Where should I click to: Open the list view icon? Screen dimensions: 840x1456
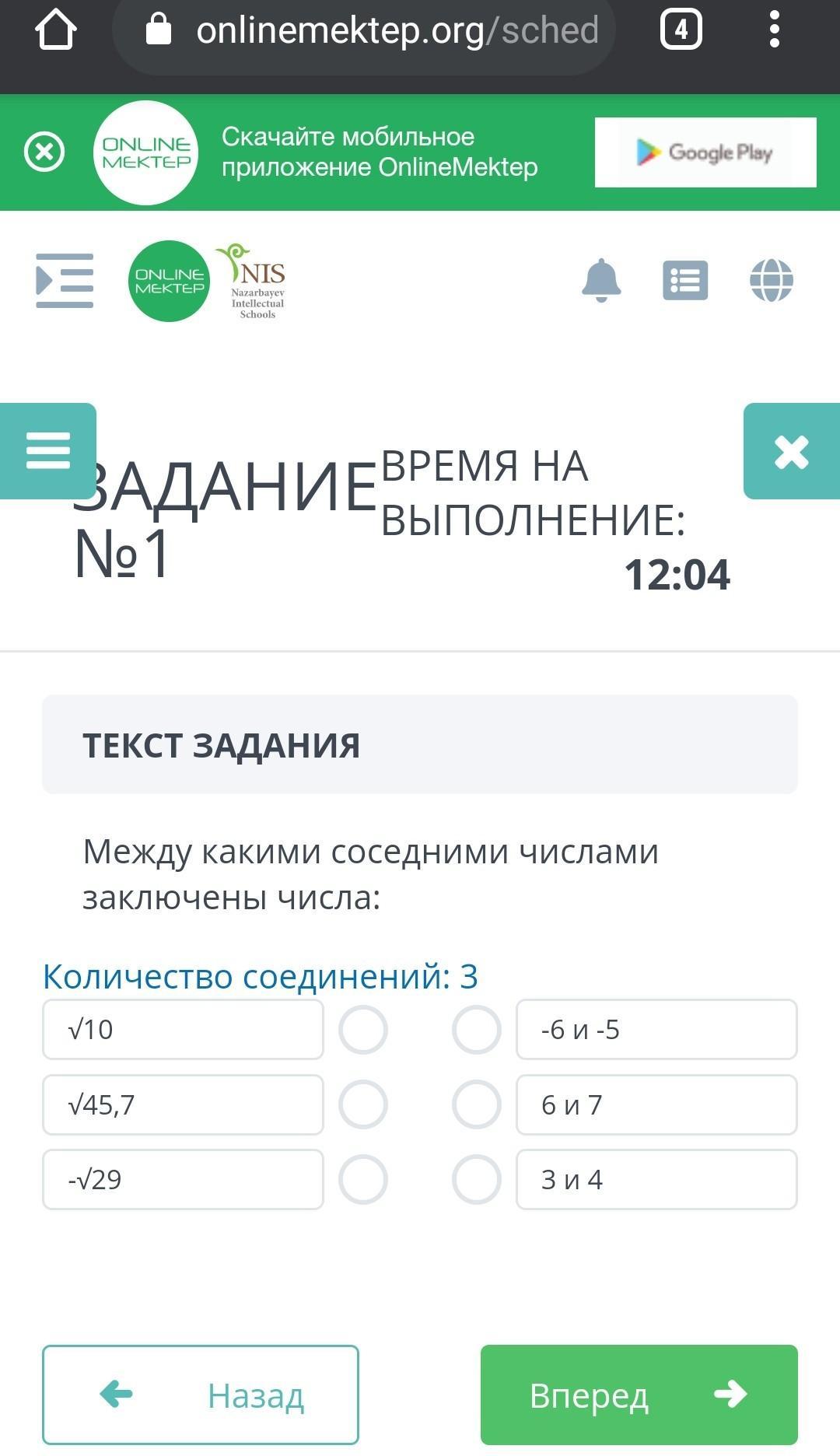pos(685,280)
